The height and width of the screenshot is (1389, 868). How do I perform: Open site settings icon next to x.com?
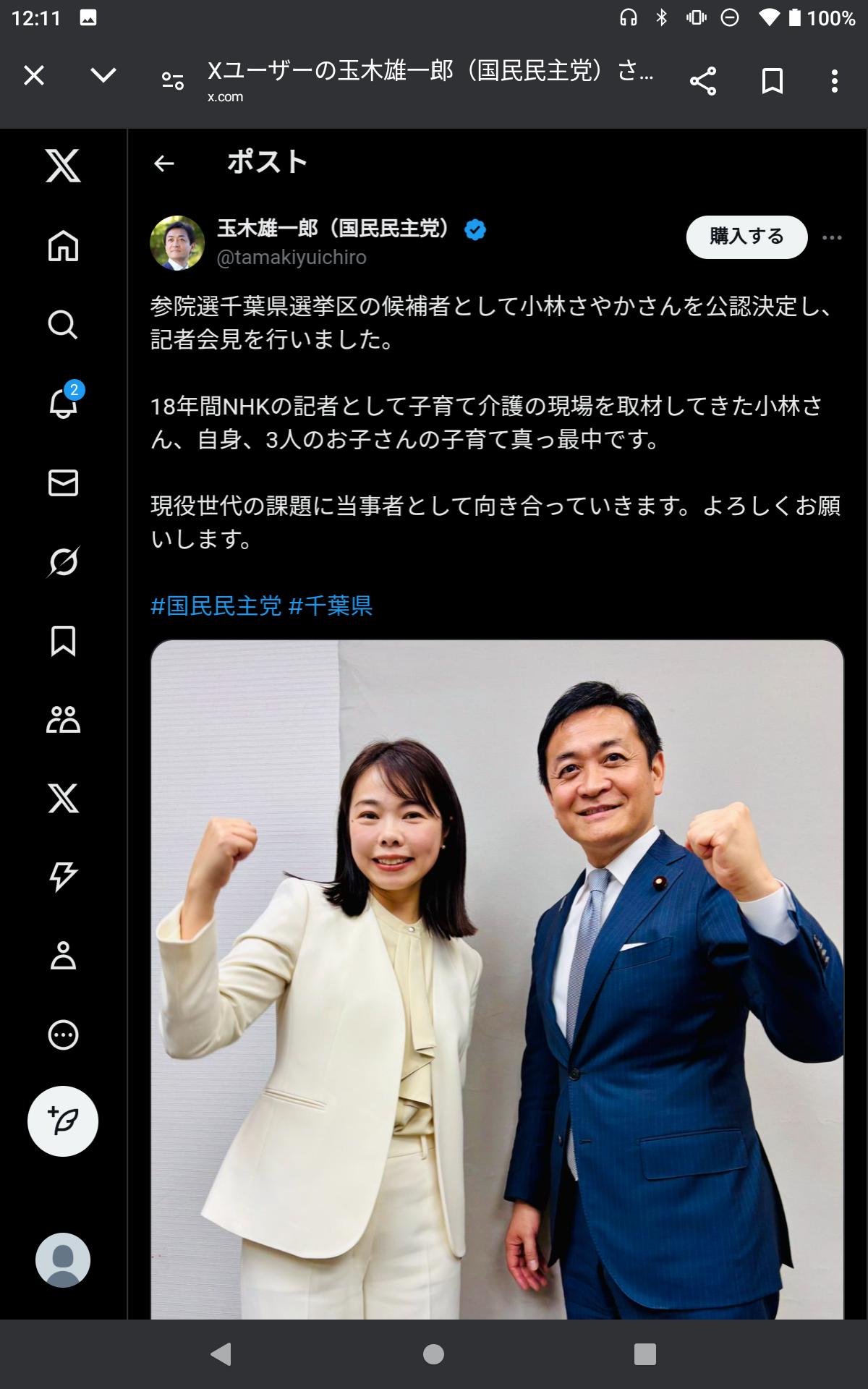173,80
